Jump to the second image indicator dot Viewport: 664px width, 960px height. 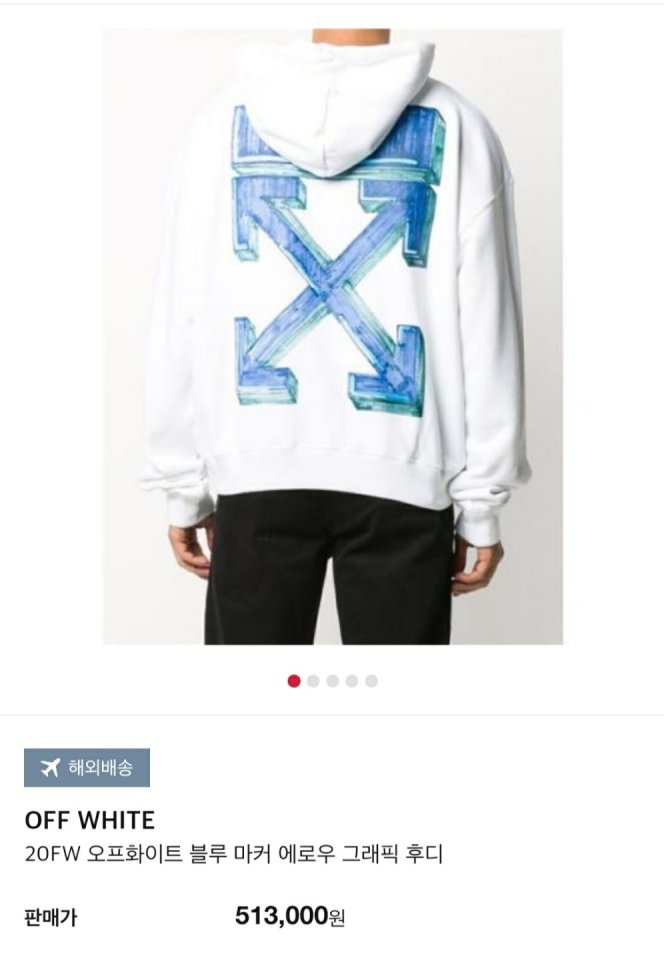(x=313, y=681)
